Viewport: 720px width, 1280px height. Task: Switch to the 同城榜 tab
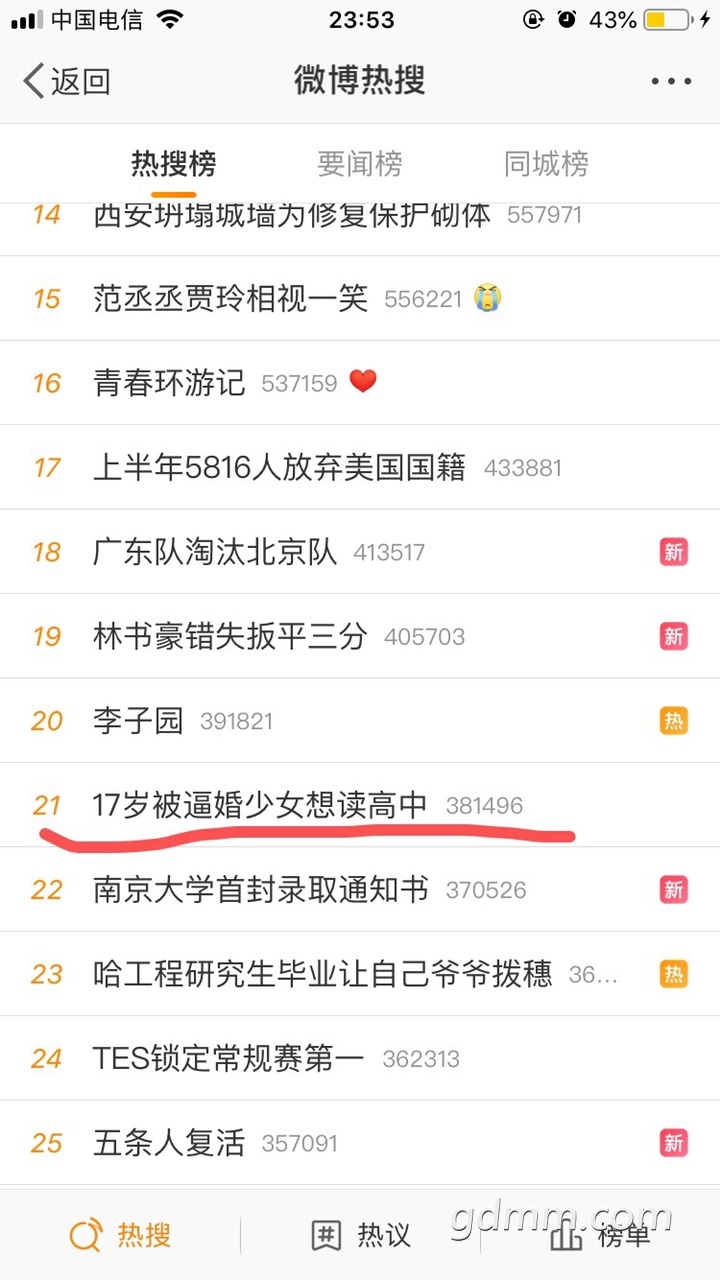pos(546,163)
